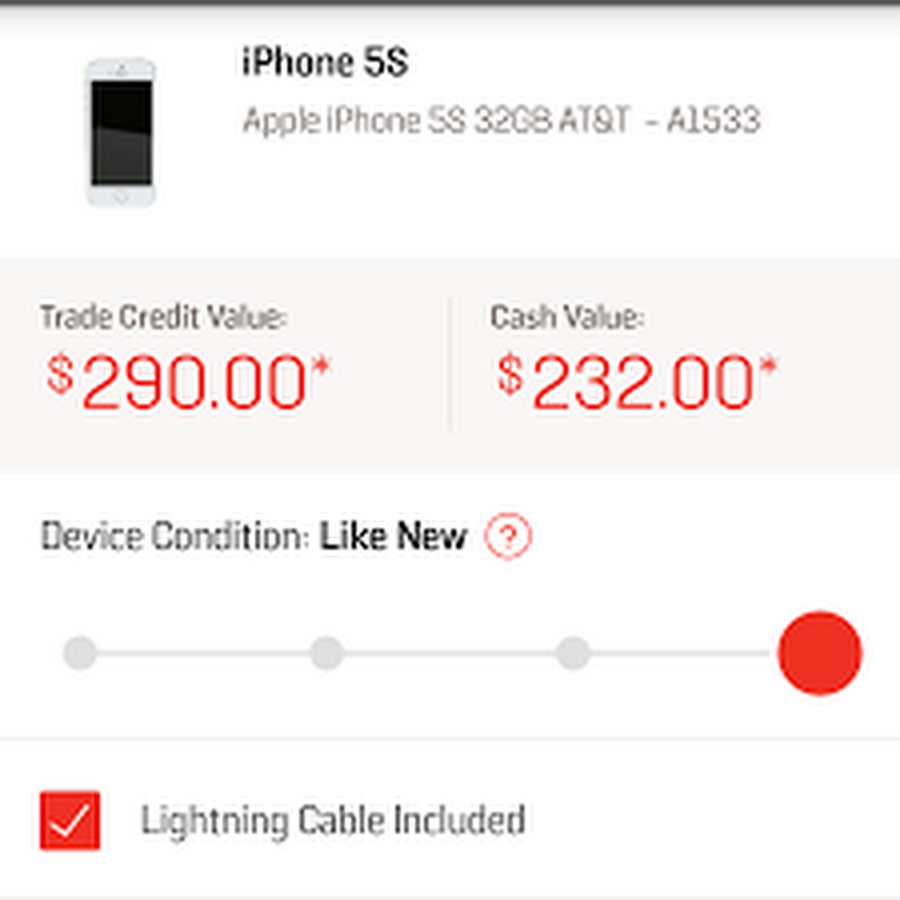Tap the red Like New slider handle
Image resolution: width=900 pixels, height=900 pixels.
(820, 653)
